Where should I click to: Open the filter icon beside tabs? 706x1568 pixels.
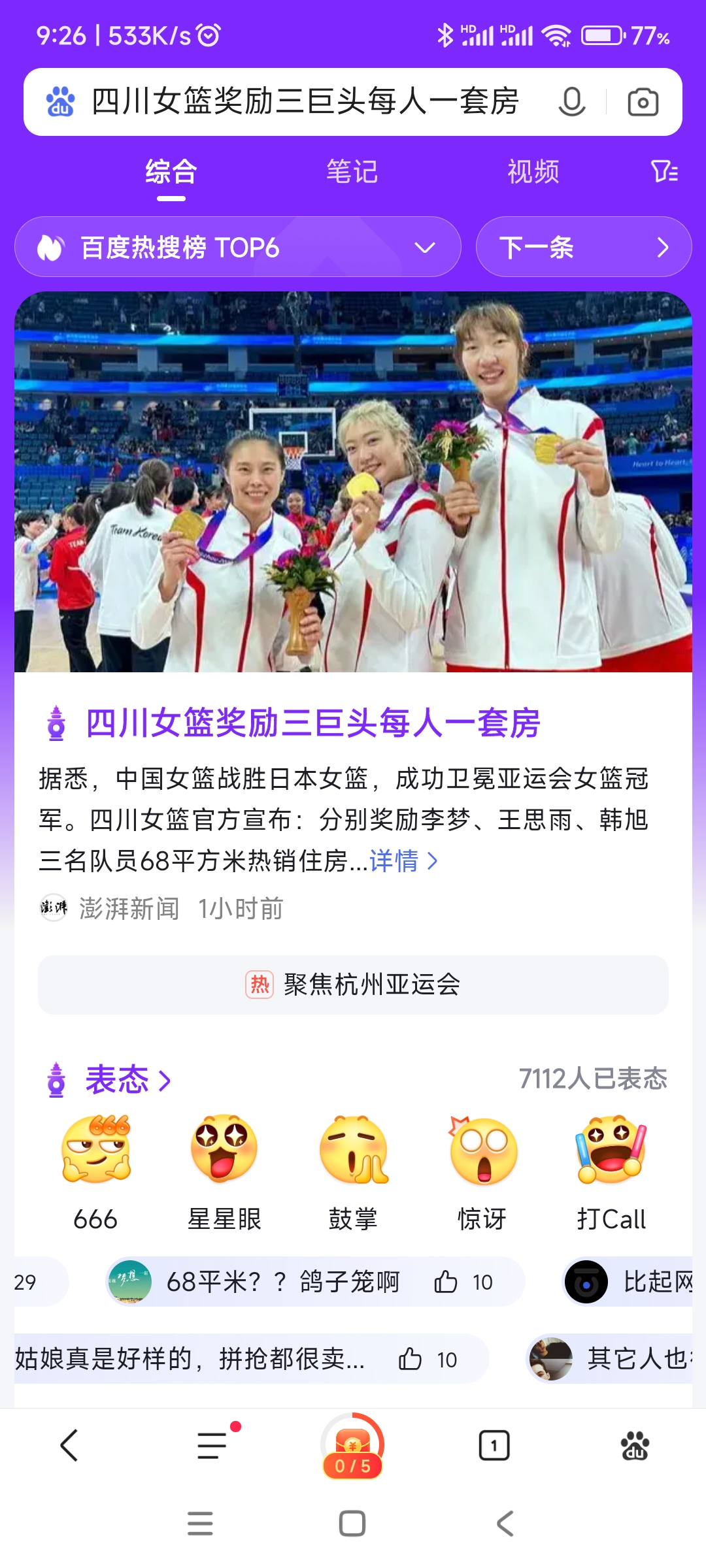click(664, 172)
